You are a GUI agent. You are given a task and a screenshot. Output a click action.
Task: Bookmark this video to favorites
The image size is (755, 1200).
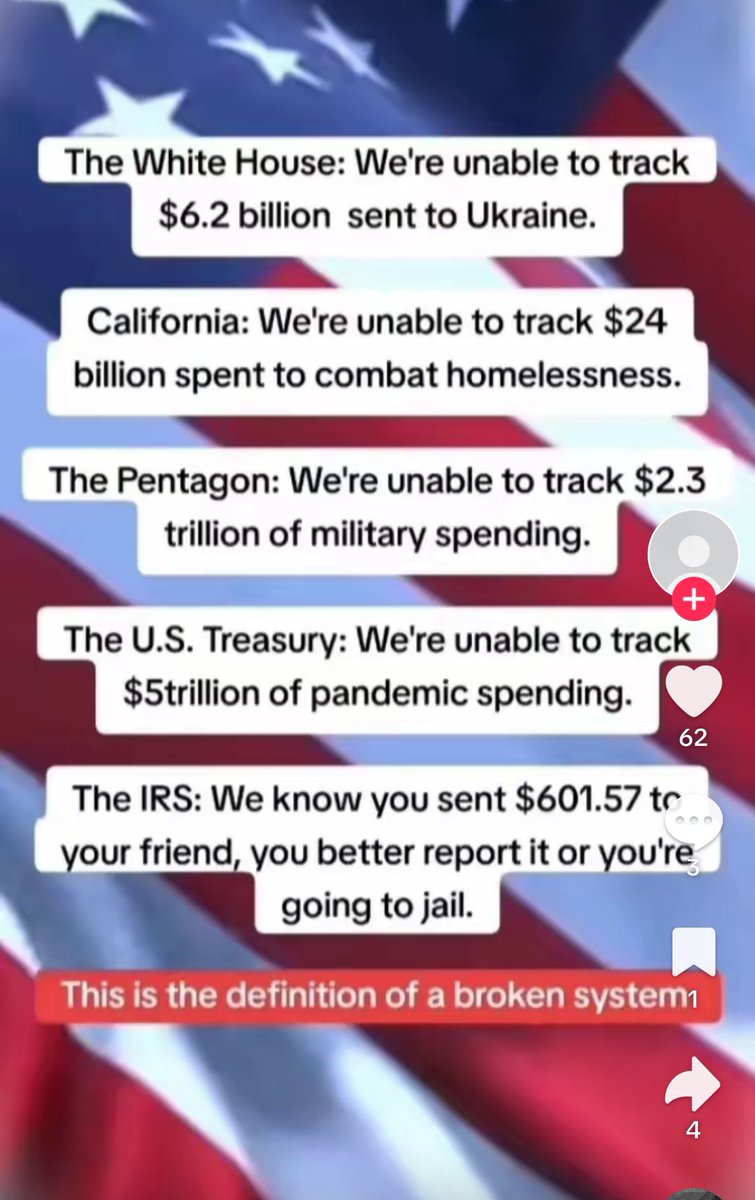click(x=693, y=952)
